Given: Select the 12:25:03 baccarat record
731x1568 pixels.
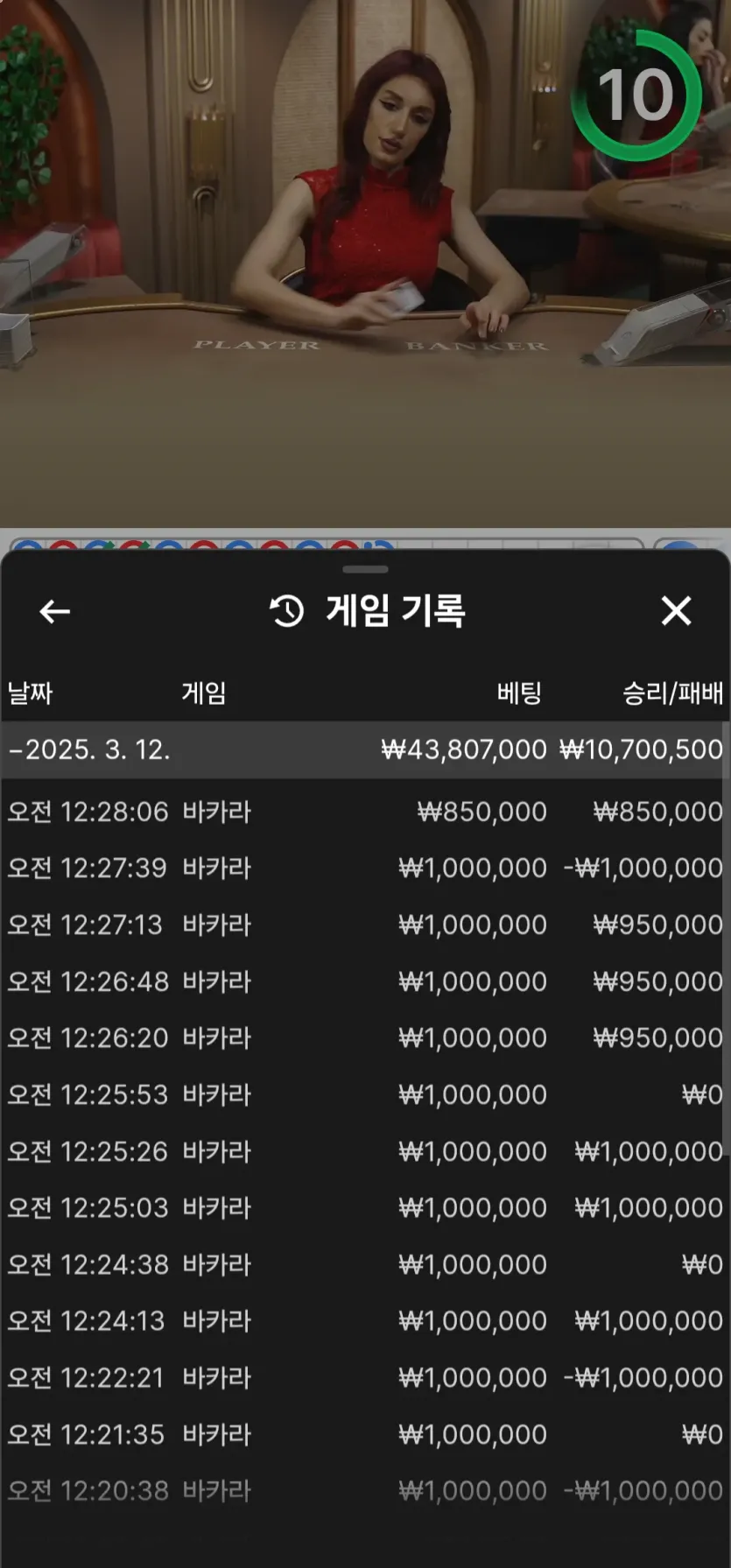Looking at the screenshot, I should point(363,1207).
